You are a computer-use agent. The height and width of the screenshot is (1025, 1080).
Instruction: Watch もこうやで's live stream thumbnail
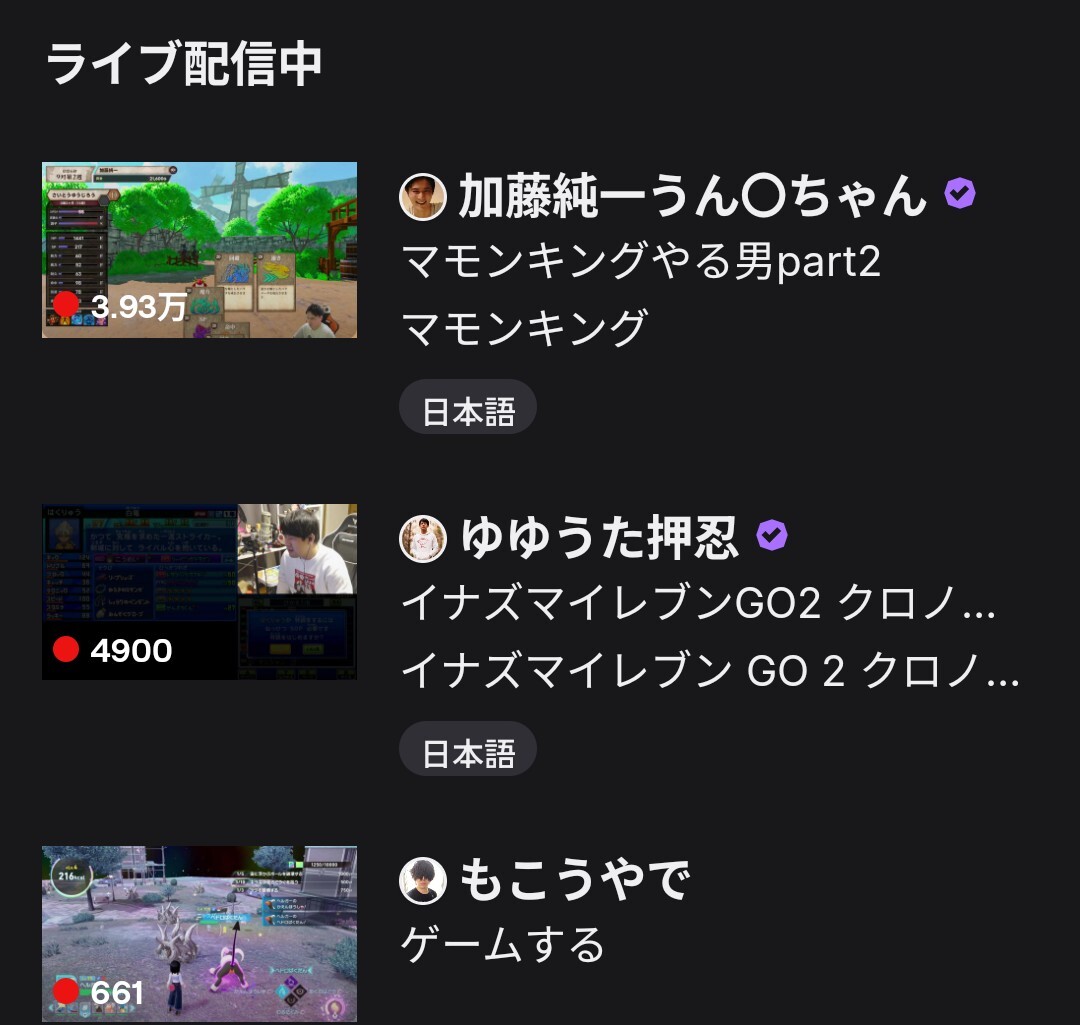pyautogui.click(x=199, y=934)
